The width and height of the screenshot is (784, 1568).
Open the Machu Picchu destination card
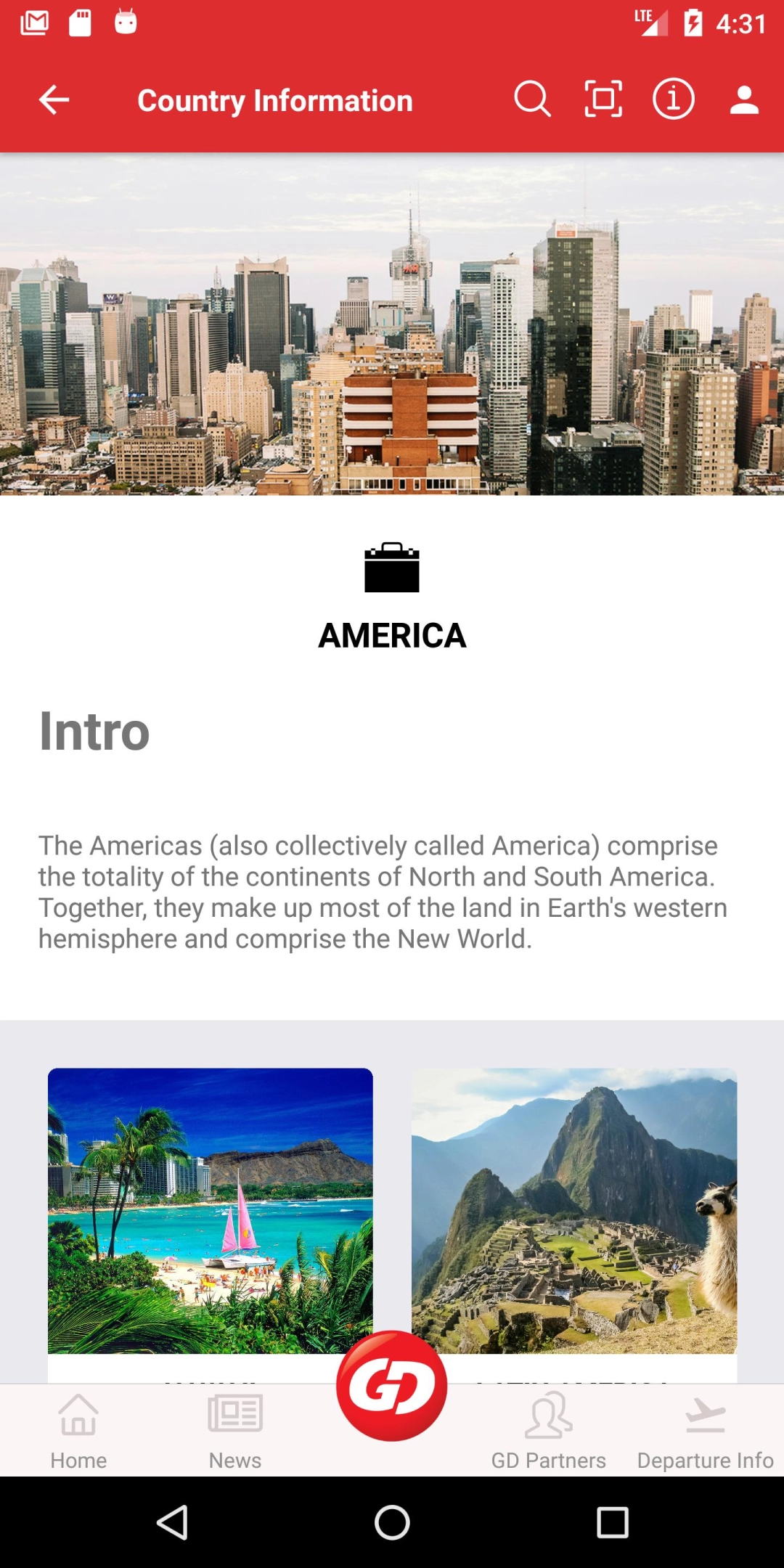point(574,1210)
